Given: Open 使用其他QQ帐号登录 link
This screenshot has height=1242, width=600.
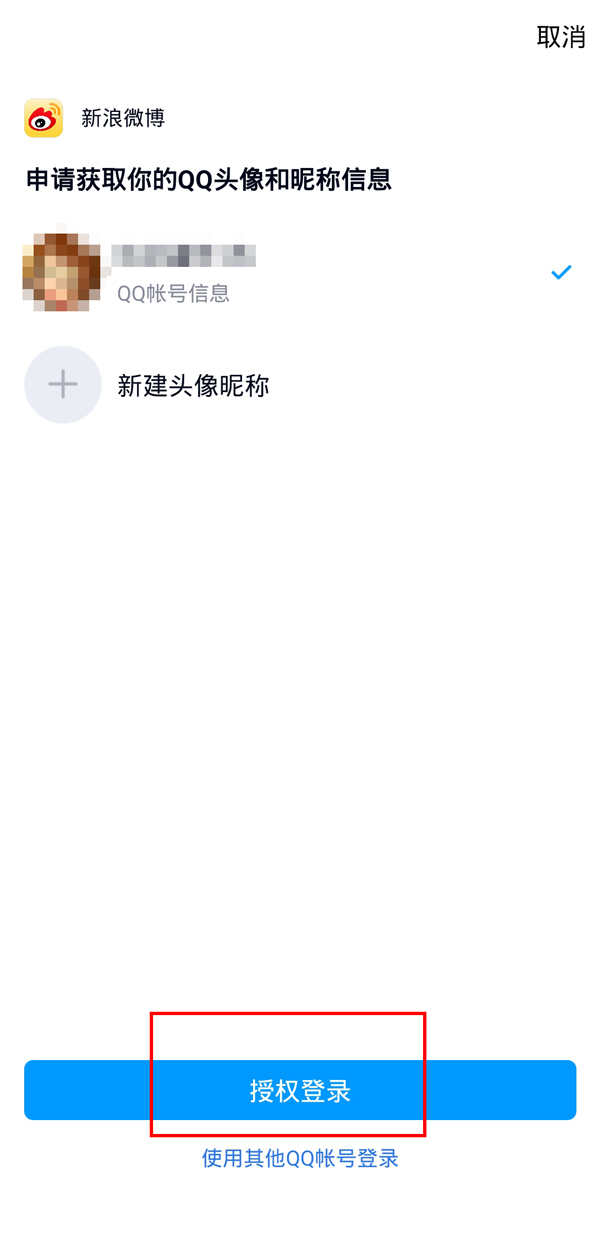Looking at the screenshot, I should pos(300,1158).
